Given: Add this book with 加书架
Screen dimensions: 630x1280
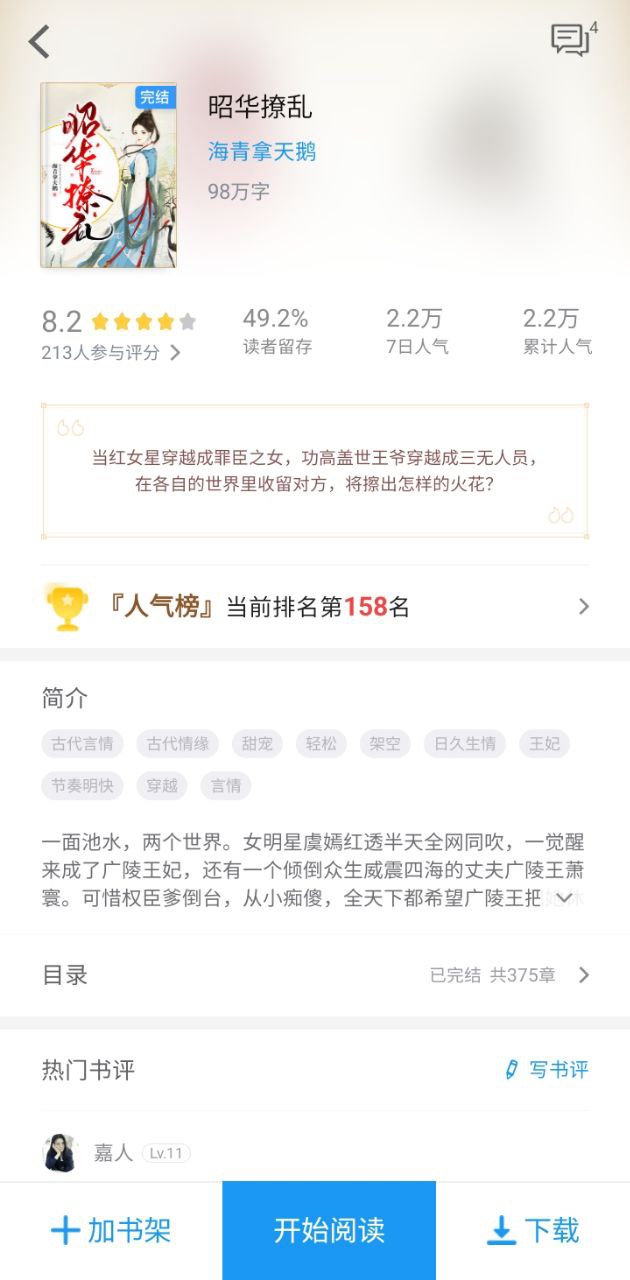Looking at the screenshot, I should click(111, 1230).
